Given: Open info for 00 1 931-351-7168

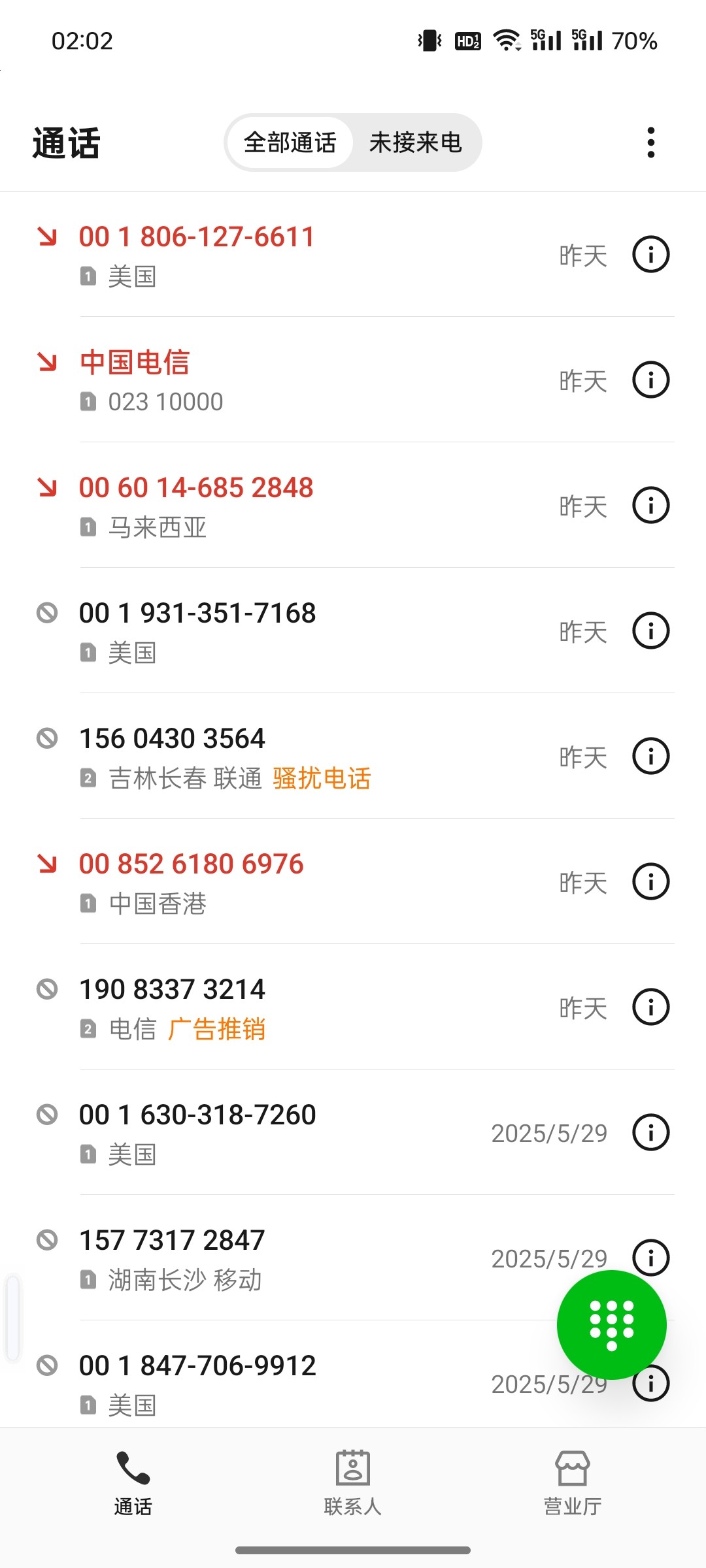Looking at the screenshot, I should [x=650, y=630].
